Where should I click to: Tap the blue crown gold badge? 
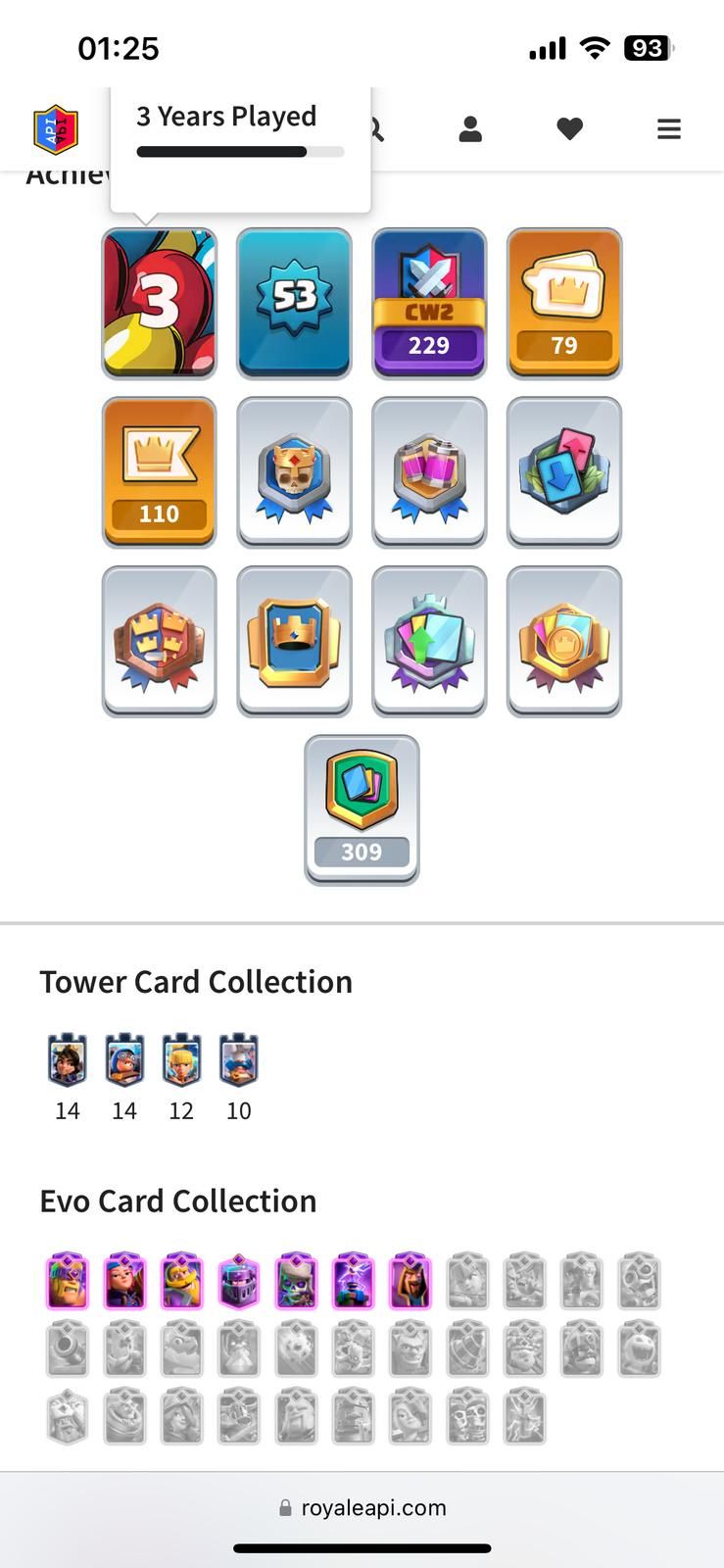pyautogui.click(x=294, y=641)
